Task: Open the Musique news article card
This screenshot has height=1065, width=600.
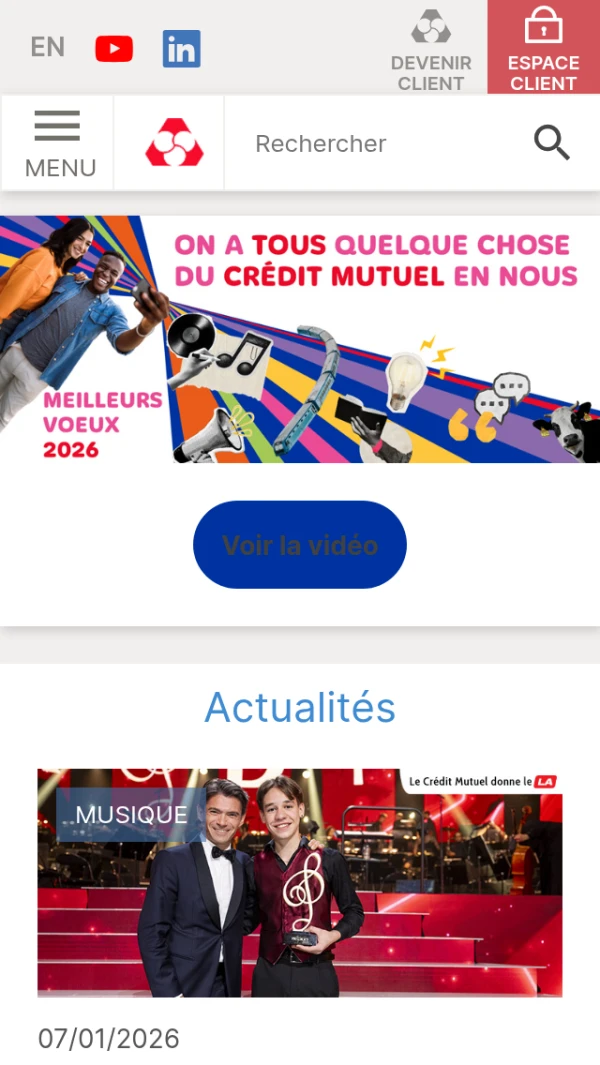Action: (x=300, y=882)
